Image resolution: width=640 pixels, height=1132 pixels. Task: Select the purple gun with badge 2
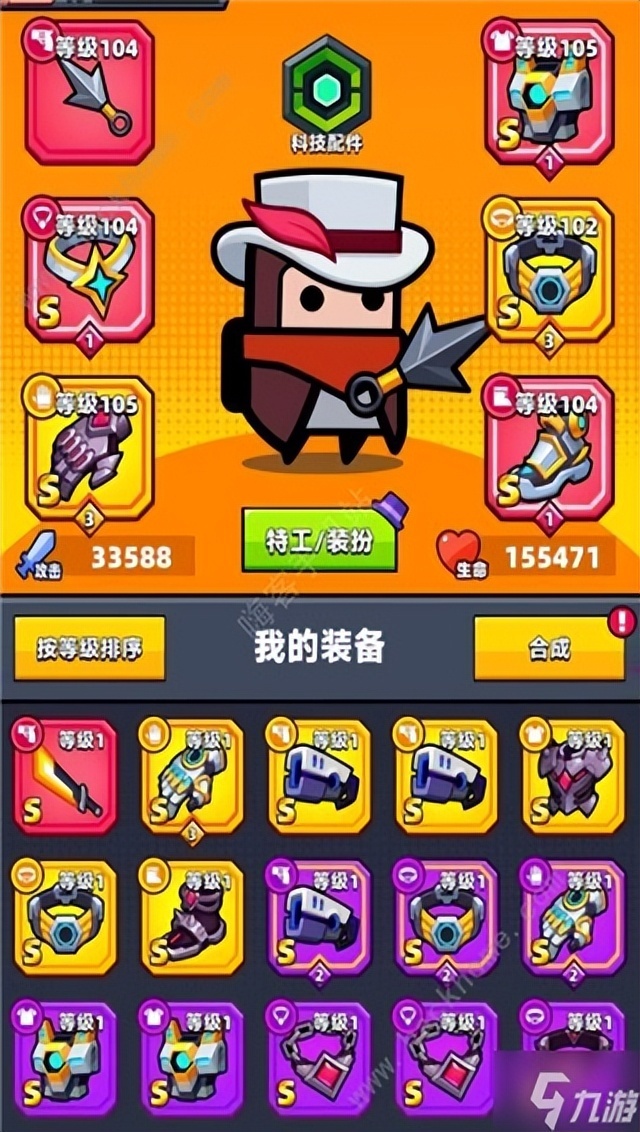pyautogui.click(x=318, y=916)
